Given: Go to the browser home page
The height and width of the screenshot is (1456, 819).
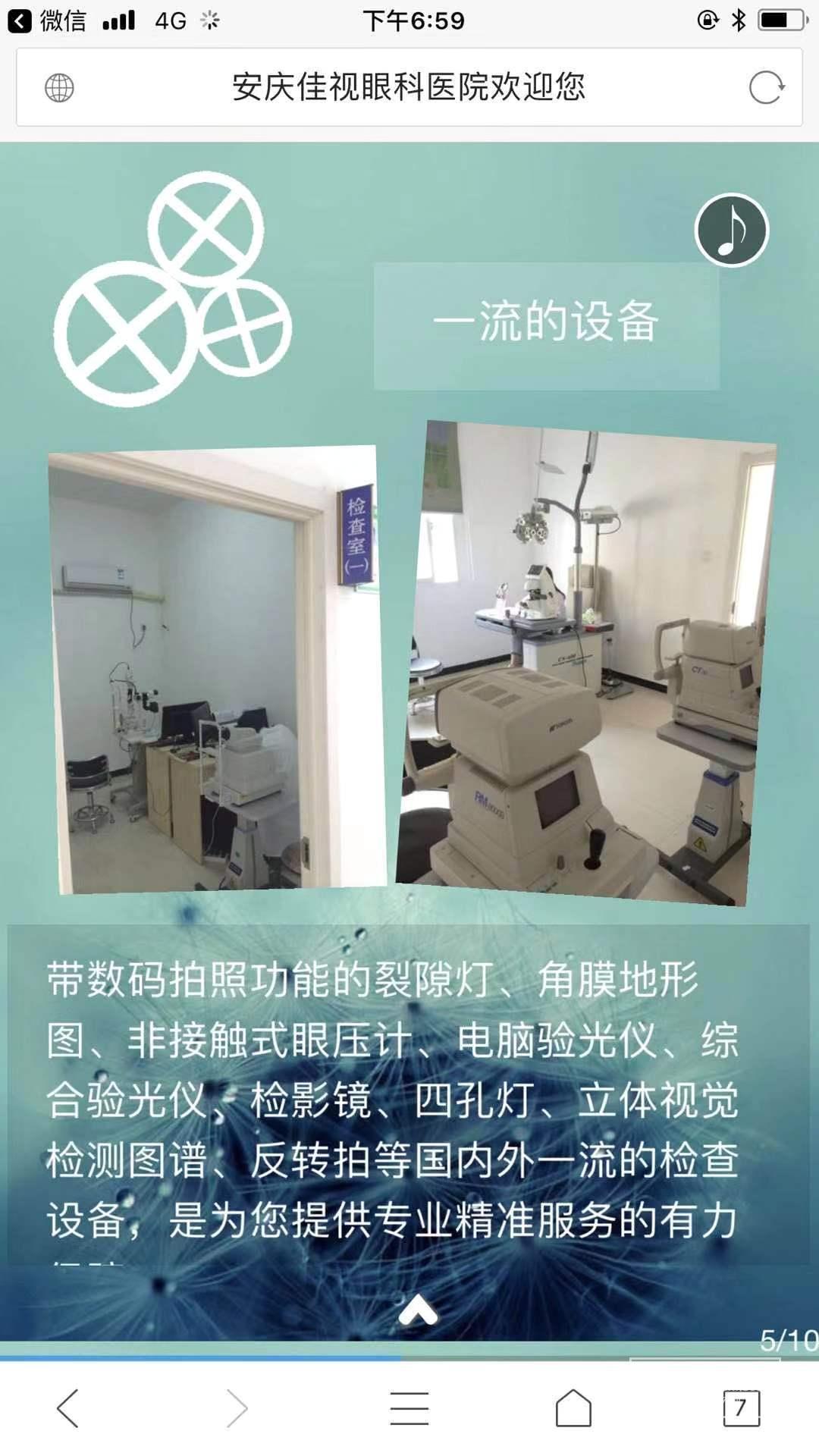Looking at the screenshot, I should tap(573, 1409).
